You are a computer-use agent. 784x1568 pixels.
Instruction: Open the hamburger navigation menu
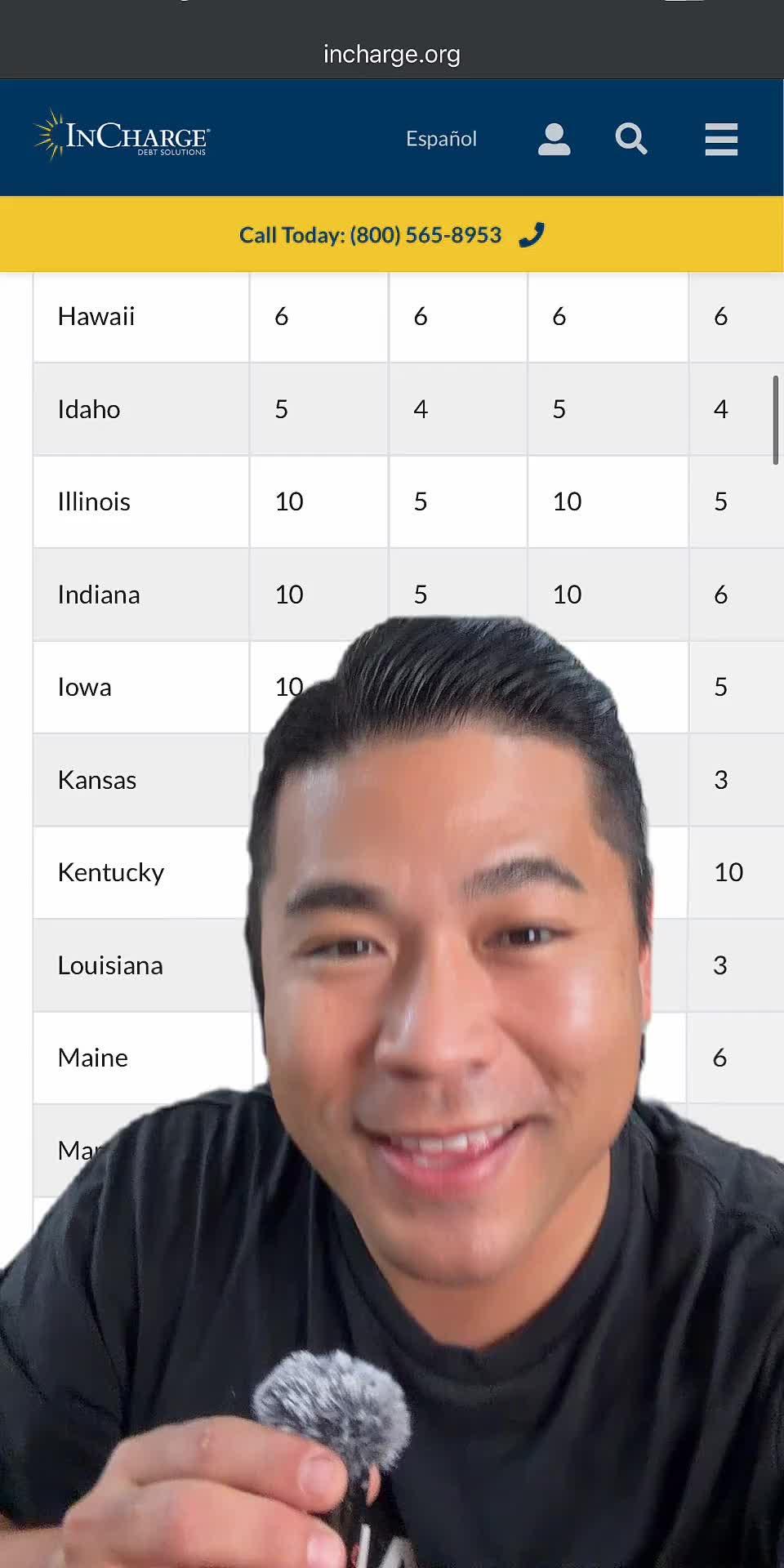[x=721, y=139]
